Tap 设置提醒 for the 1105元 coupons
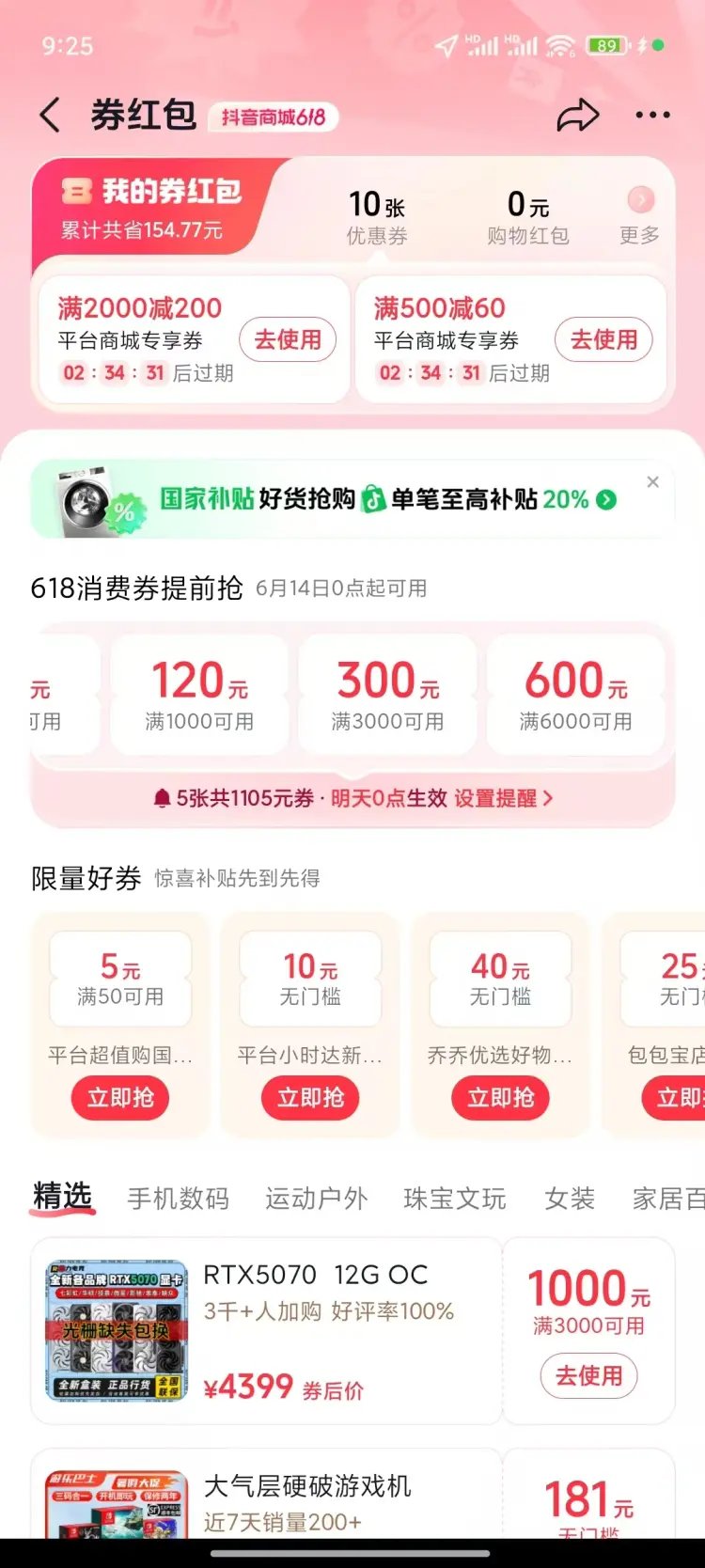This screenshot has height=1568, width=705. [502, 798]
